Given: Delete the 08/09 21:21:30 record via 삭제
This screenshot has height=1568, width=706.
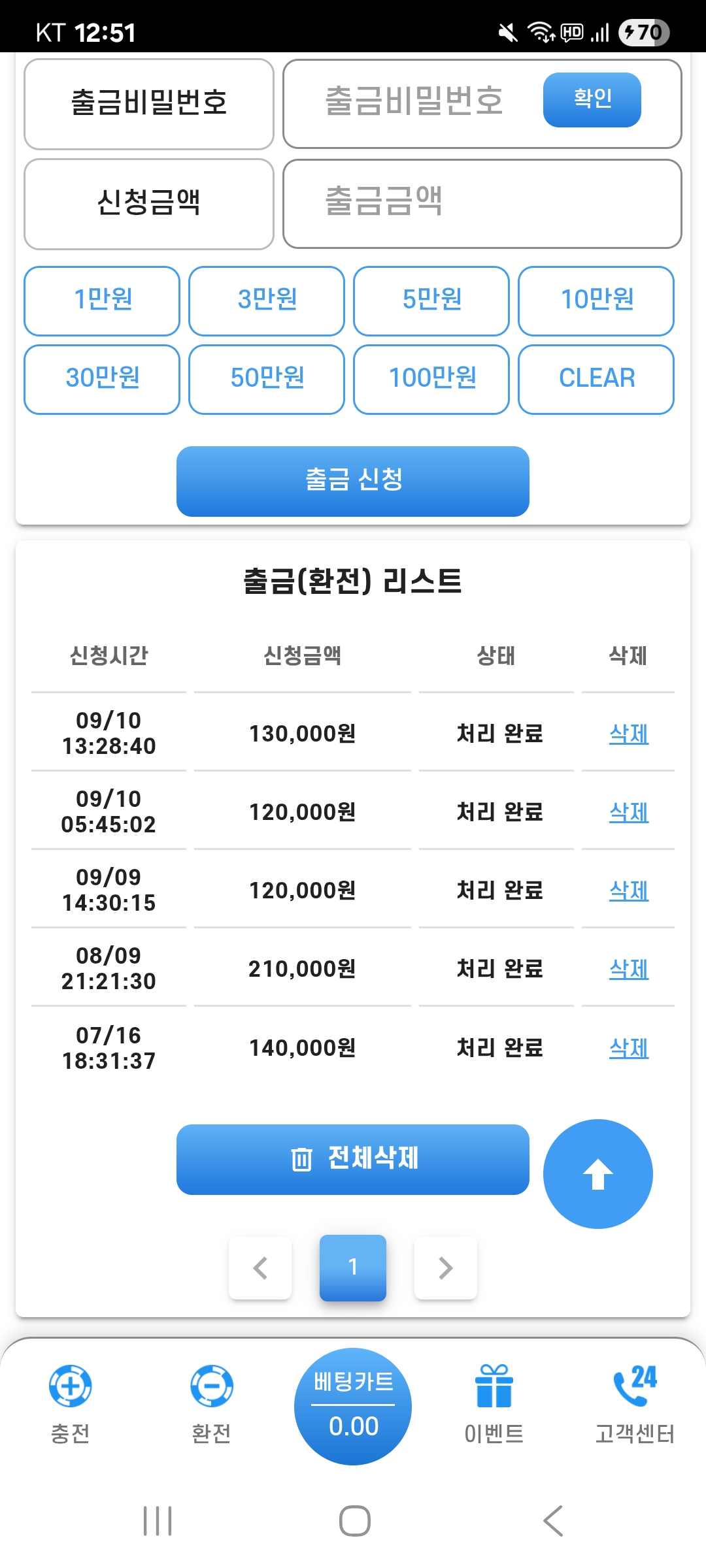Looking at the screenshot, I should pos(628,969).
